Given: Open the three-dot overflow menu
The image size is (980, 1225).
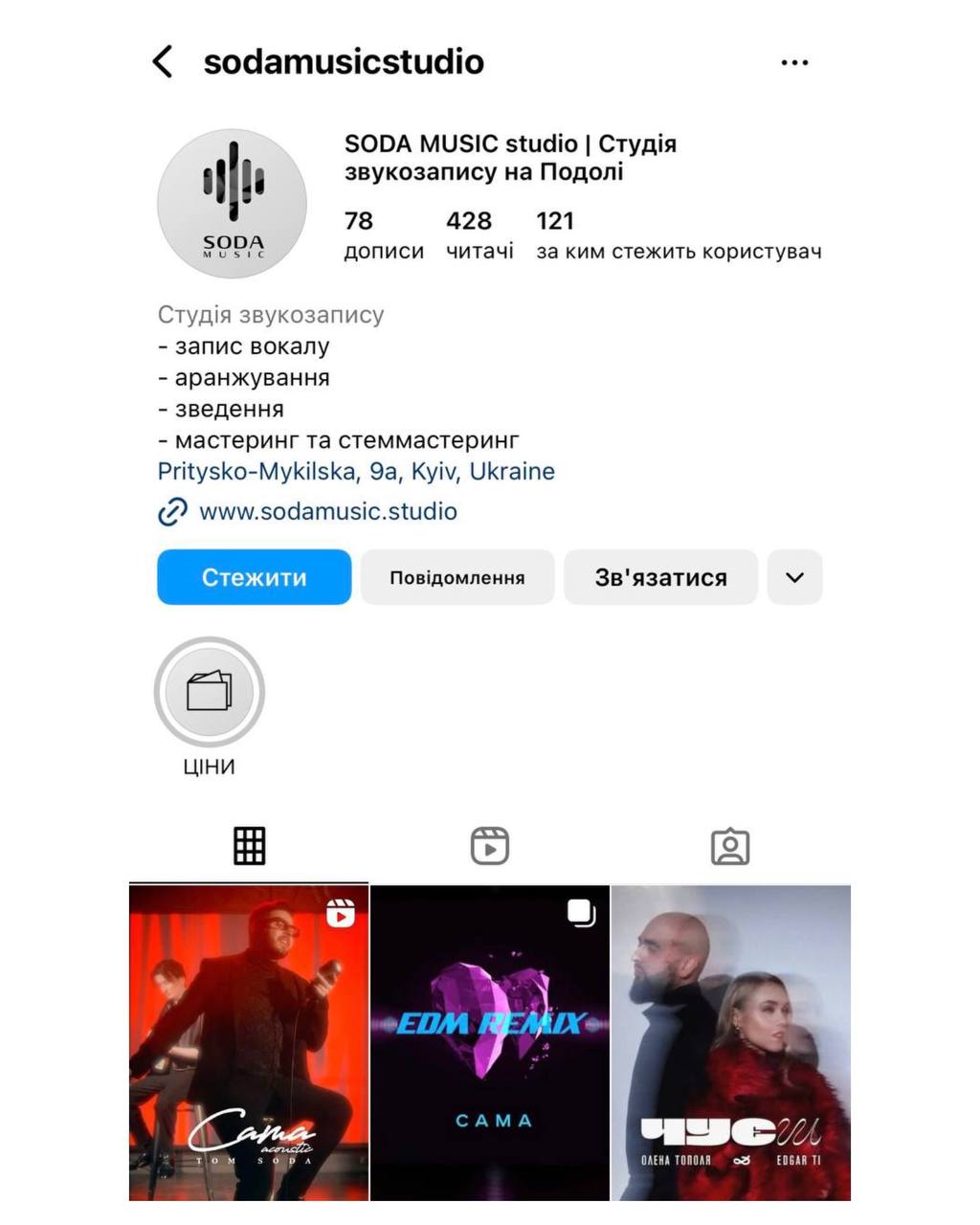Looking at the screenshot, I should (794, 63).
